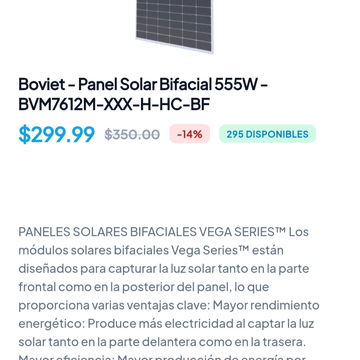360x360 pixels.
Task: Open the Boviet solar panel product image
Action: click(174, 26)
